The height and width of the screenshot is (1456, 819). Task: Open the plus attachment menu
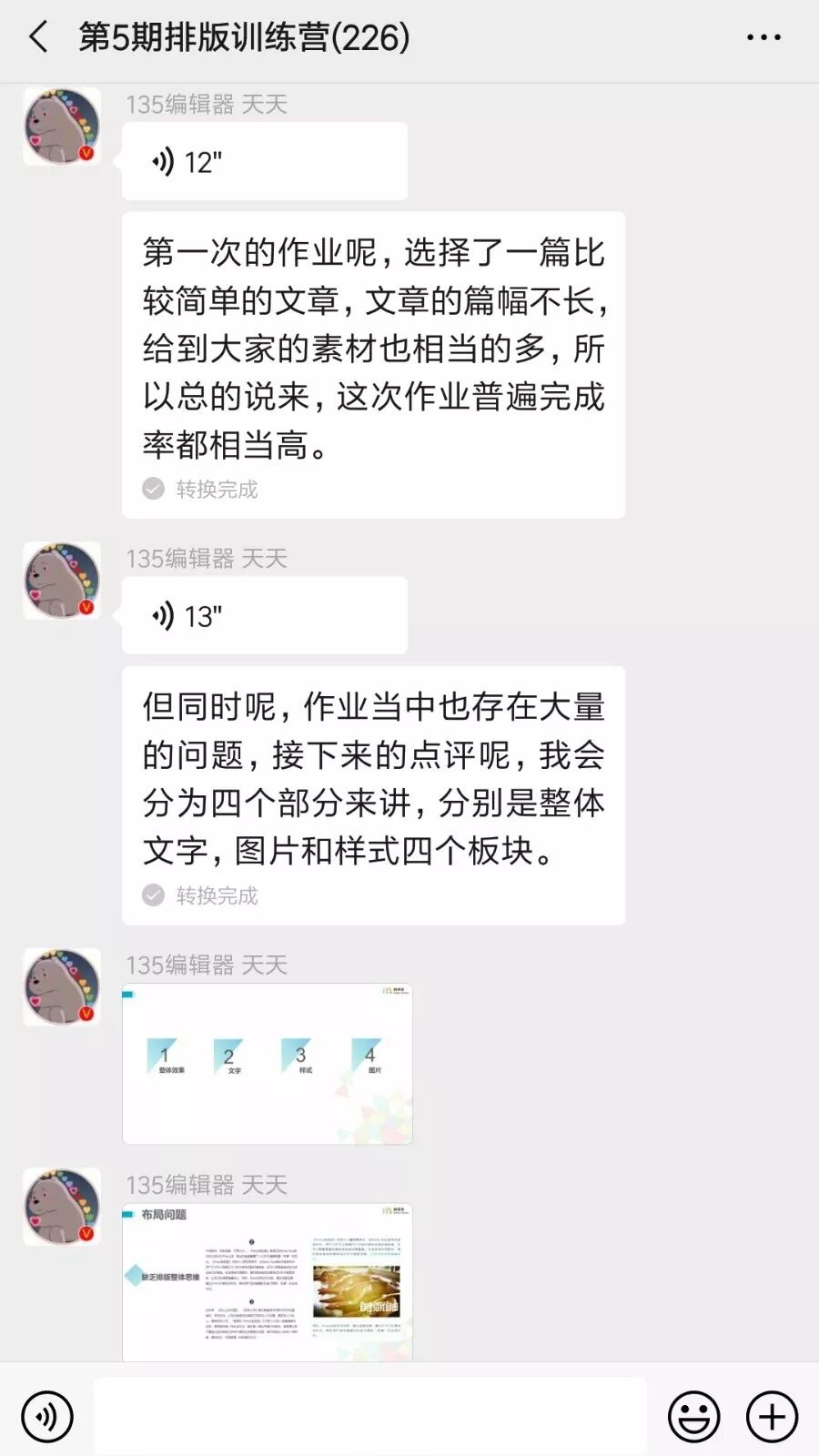click(x=772, y=1416)
